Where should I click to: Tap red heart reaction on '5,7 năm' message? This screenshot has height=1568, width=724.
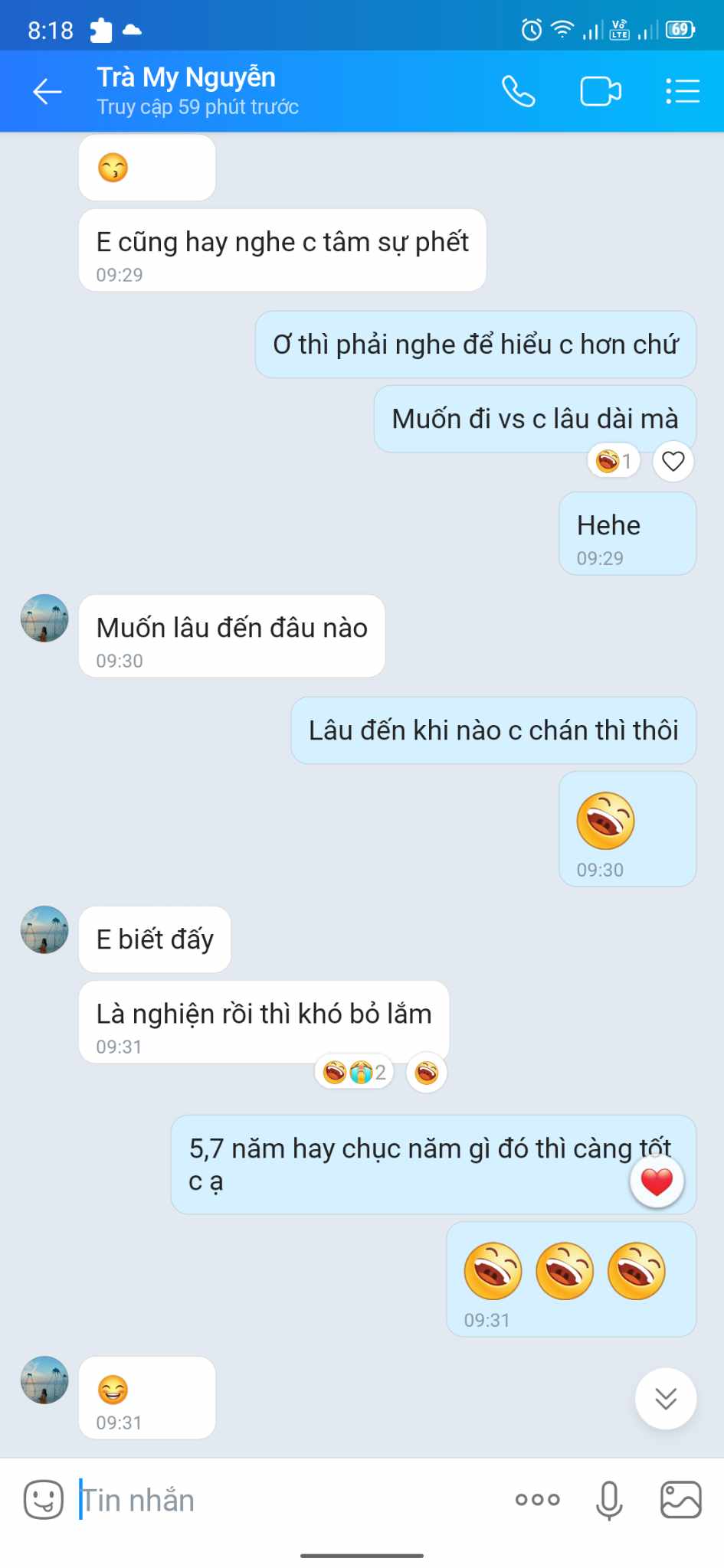tap(657, 1182)
